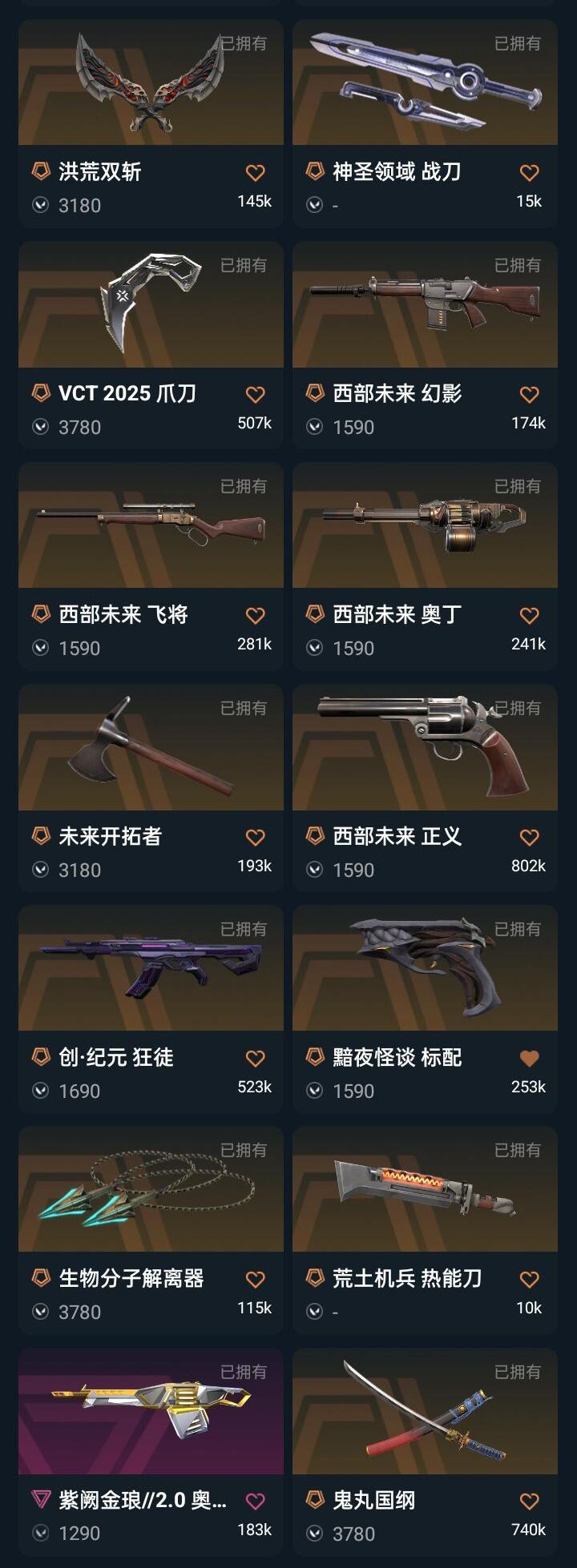The width and height of the screenshot is (577, 1568).
Task: Select the 生物分子解离器 skin image
Action: click(x=151, y=1193)
